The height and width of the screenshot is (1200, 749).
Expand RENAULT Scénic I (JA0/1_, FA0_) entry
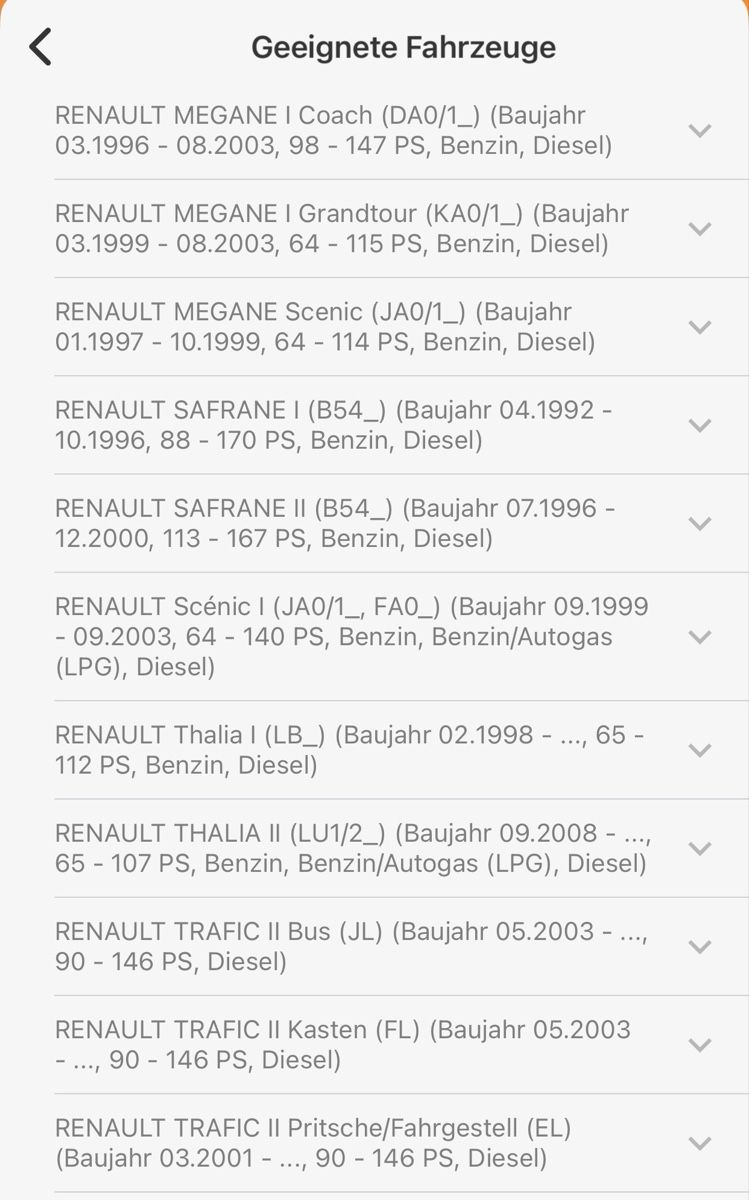point(700,636)
